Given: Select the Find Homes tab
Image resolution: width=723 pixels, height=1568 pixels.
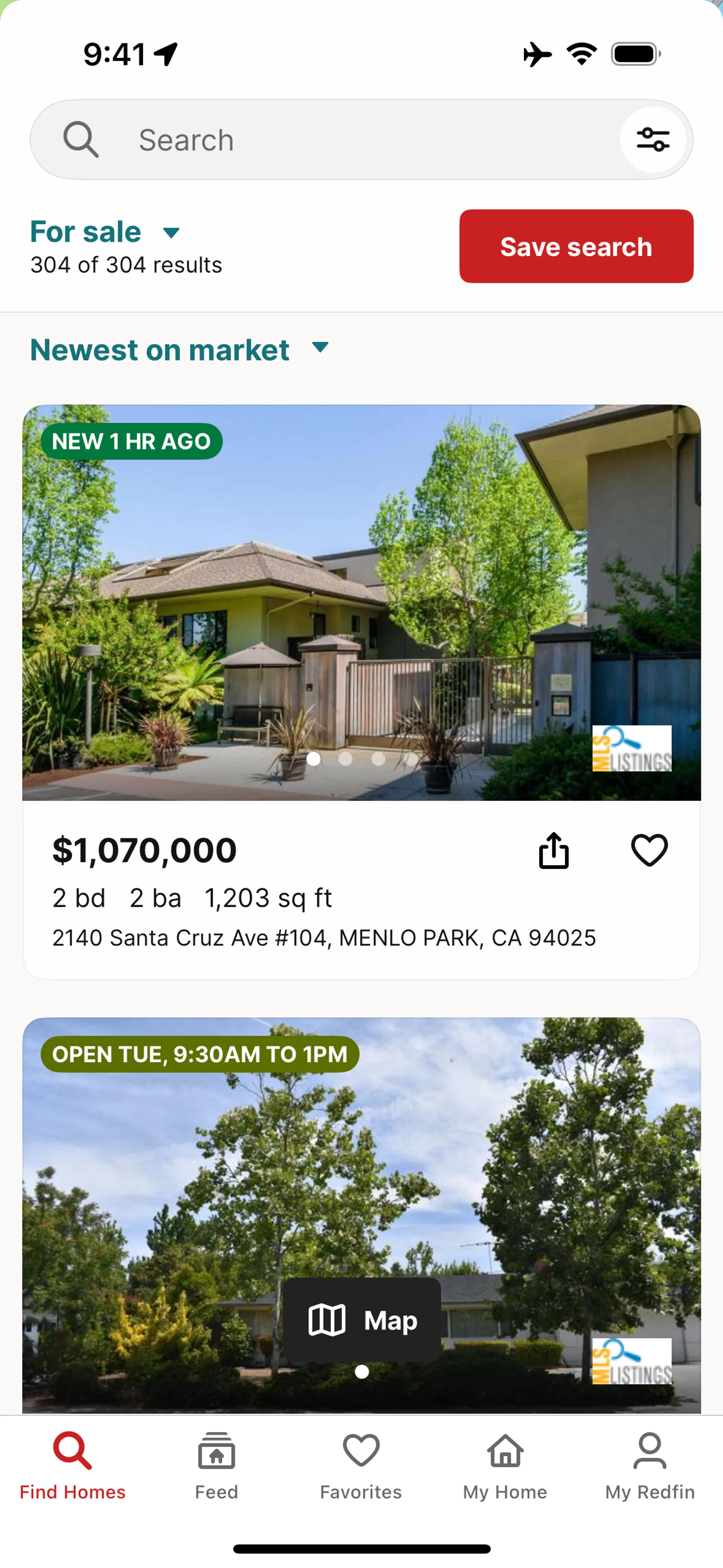Looking at the screenshot, I should pos(72,1466).
